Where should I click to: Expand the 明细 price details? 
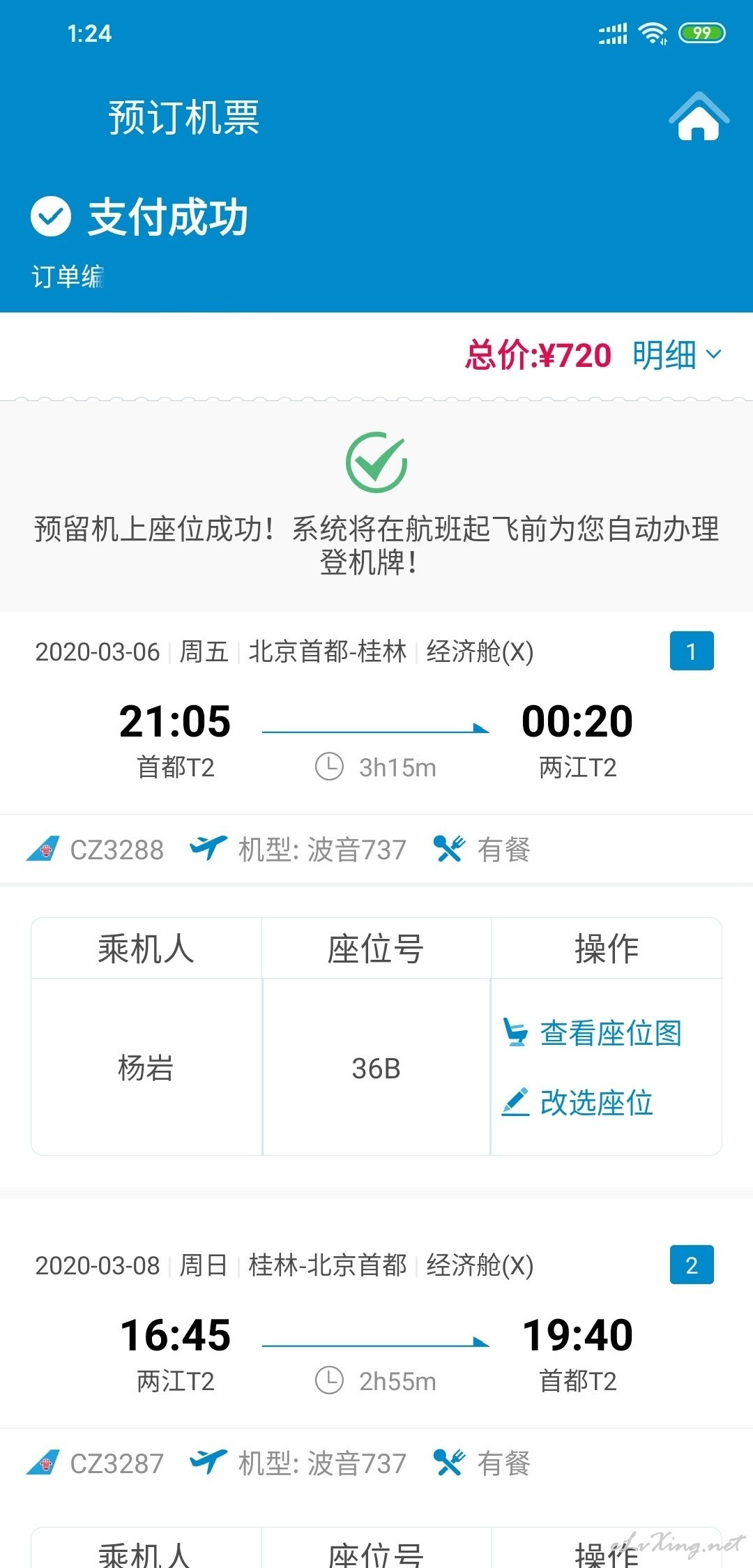coord(676,355)
